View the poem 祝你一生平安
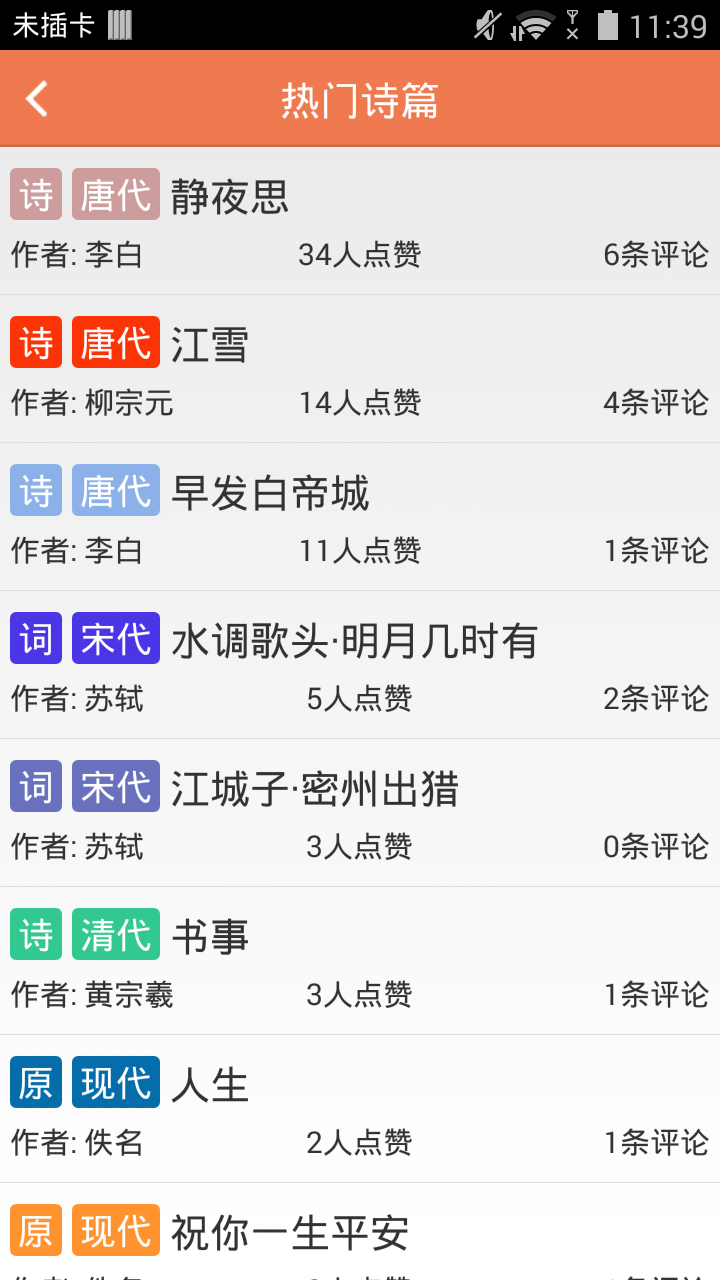 point(290,1232)
